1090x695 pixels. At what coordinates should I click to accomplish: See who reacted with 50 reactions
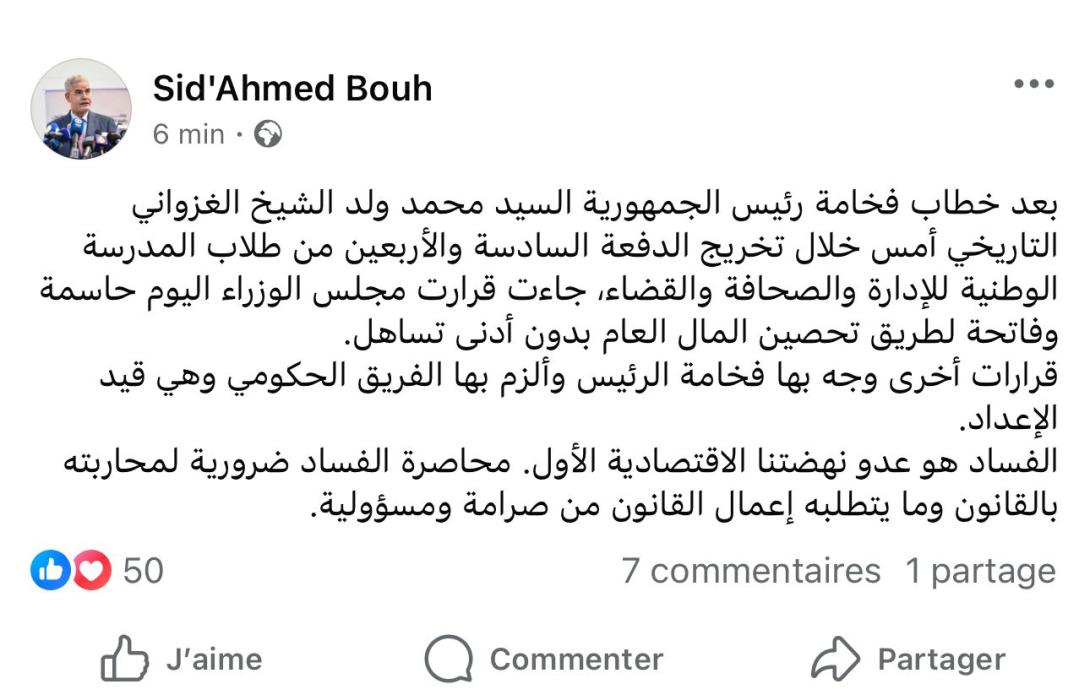(98, 571)
